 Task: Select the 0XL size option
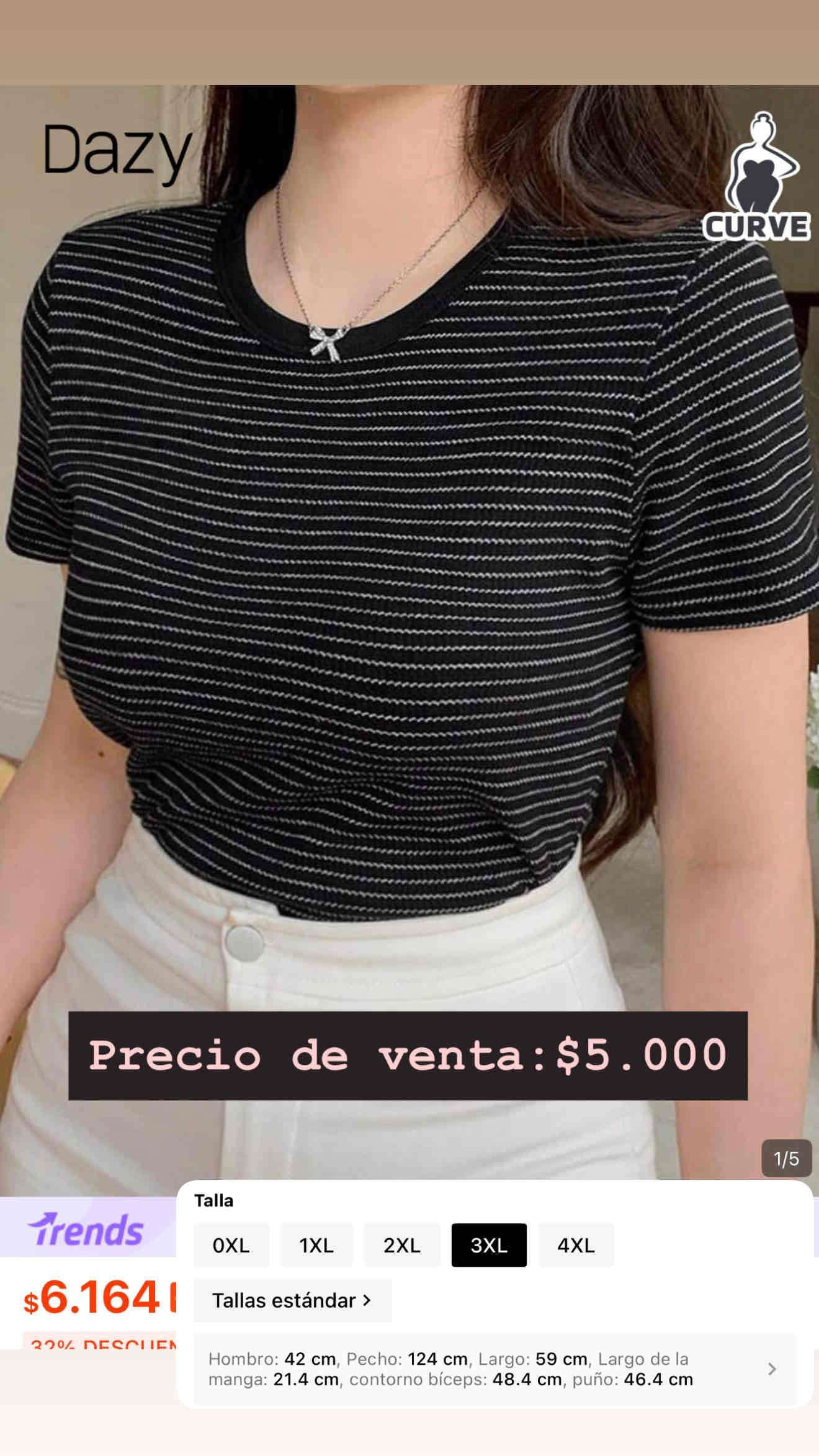point(232,1244)
